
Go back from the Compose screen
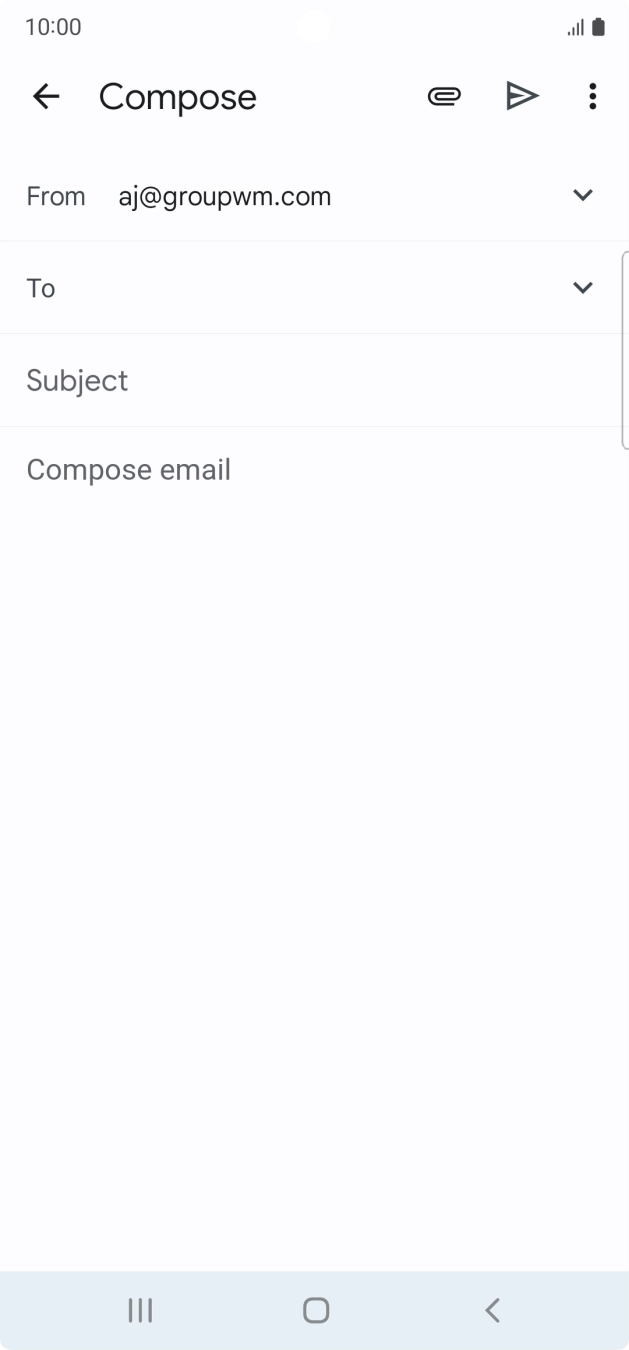click(46, 96)
